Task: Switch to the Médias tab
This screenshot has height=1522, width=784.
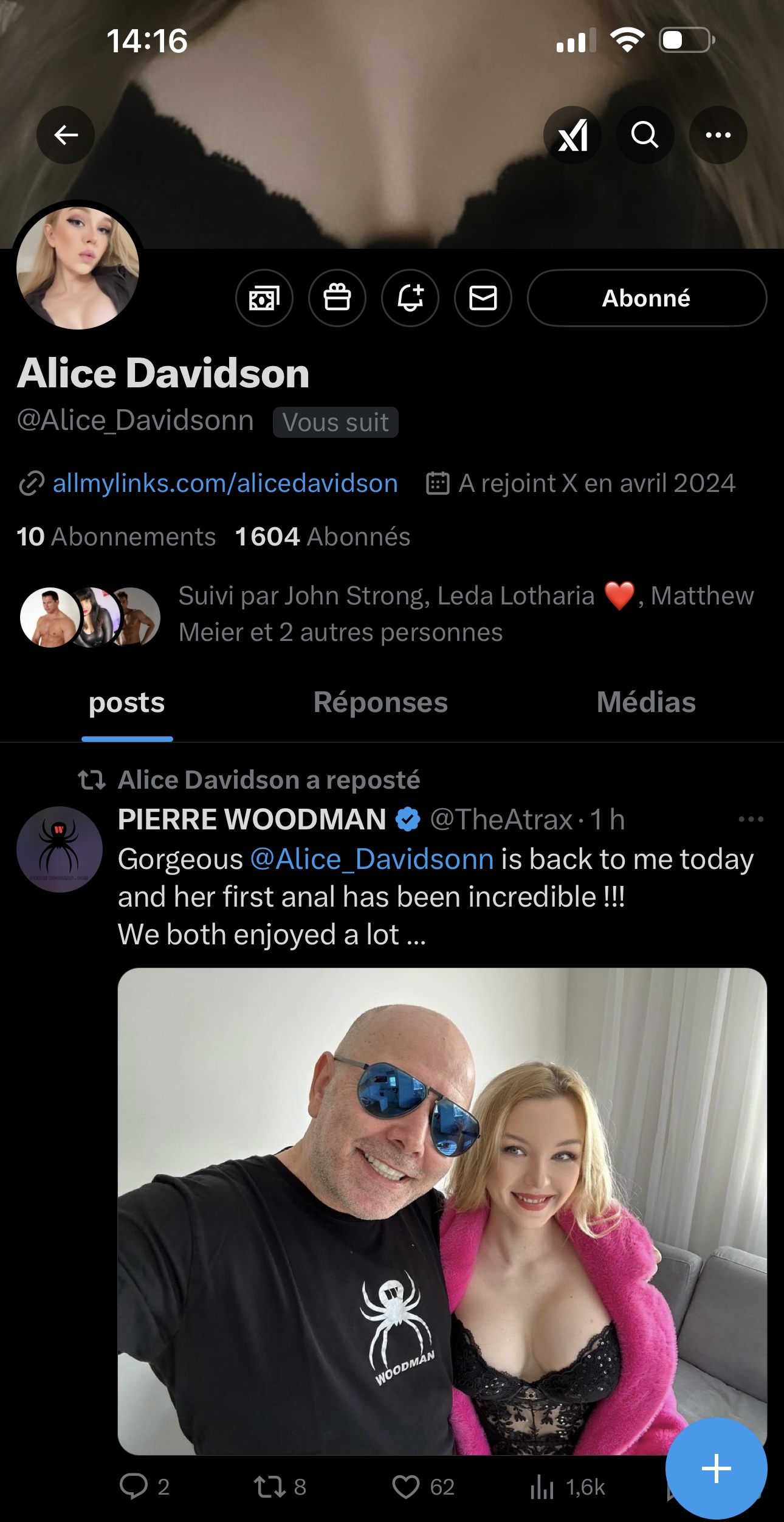Action: [x=646, y=703]
